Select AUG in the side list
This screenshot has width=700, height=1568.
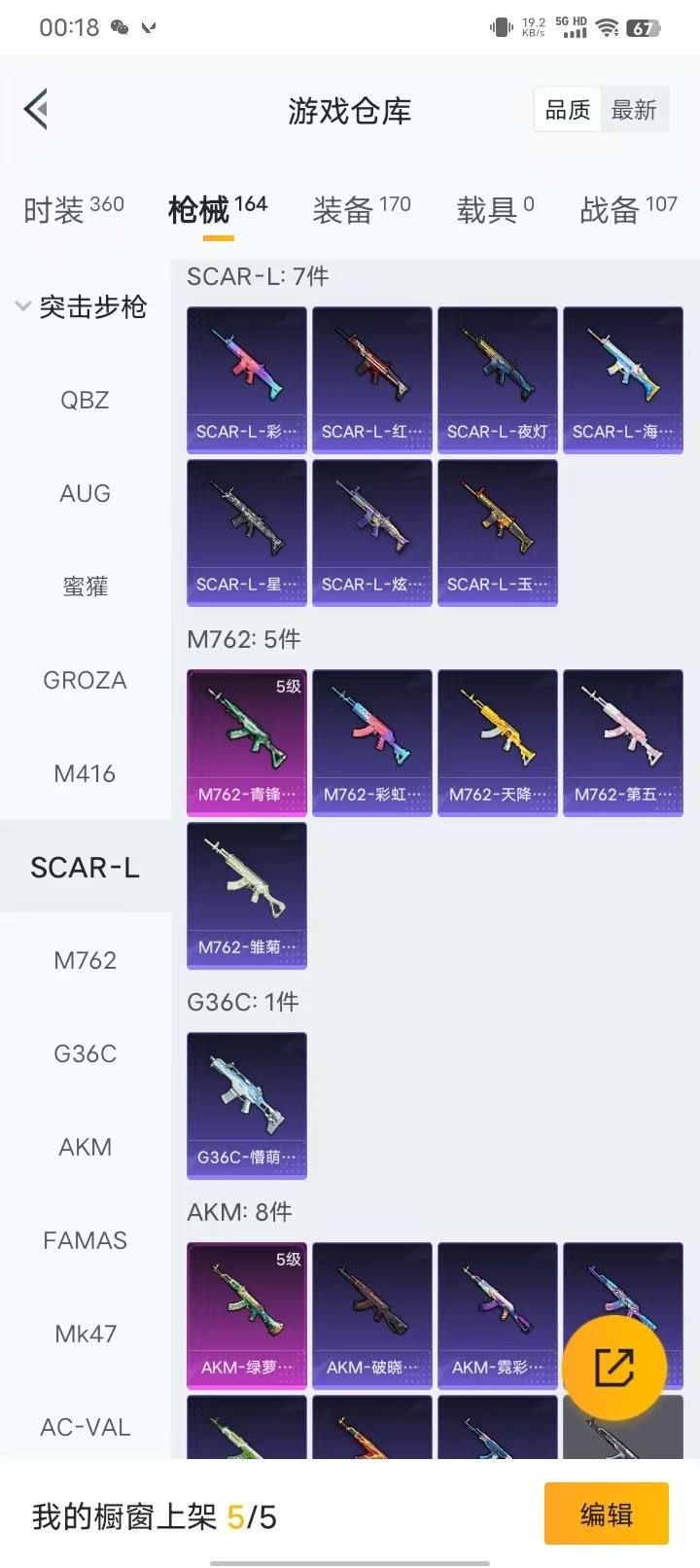coord(85,493)
